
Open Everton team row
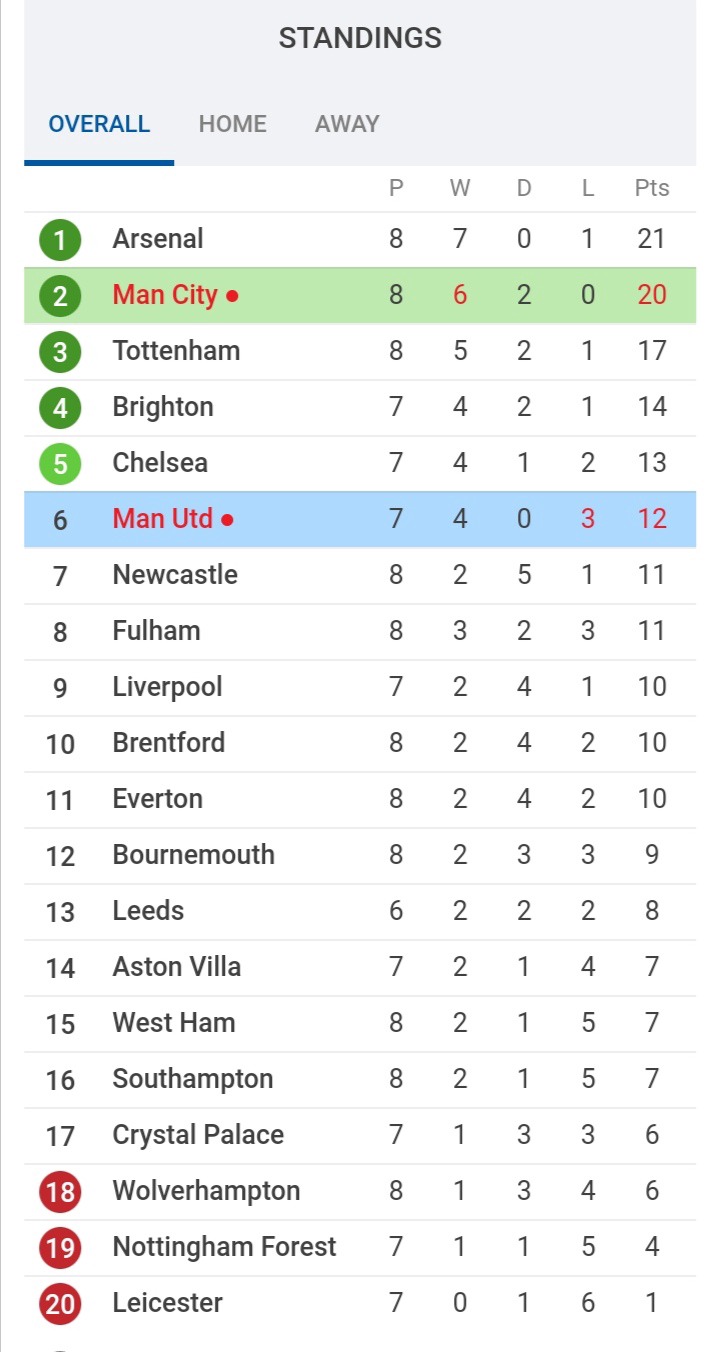point(360,799)
